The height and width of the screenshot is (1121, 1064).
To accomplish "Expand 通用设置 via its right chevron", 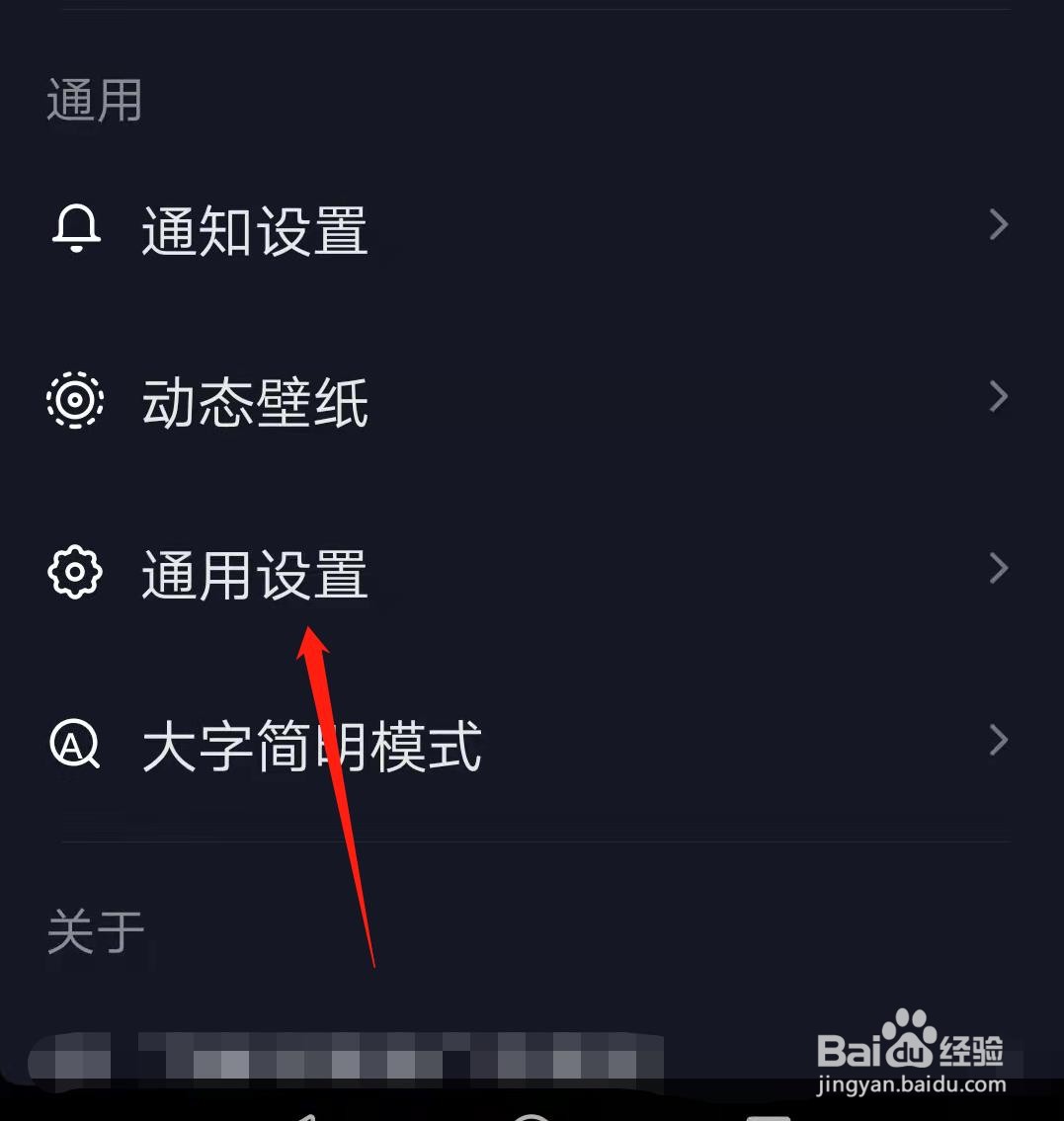I will (997, 568).
